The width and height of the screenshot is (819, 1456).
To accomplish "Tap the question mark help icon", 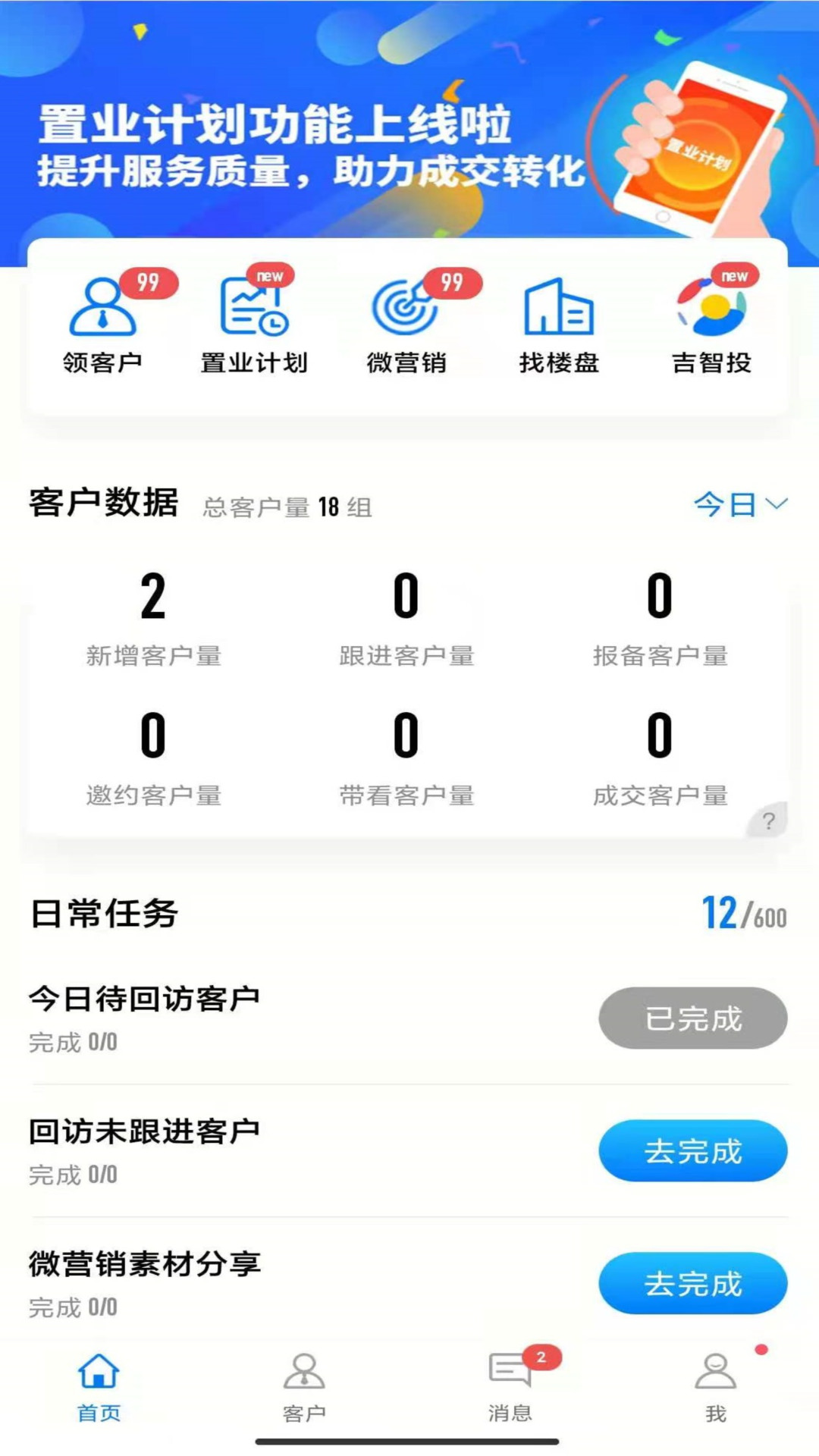I will click(x=767, y=821).
